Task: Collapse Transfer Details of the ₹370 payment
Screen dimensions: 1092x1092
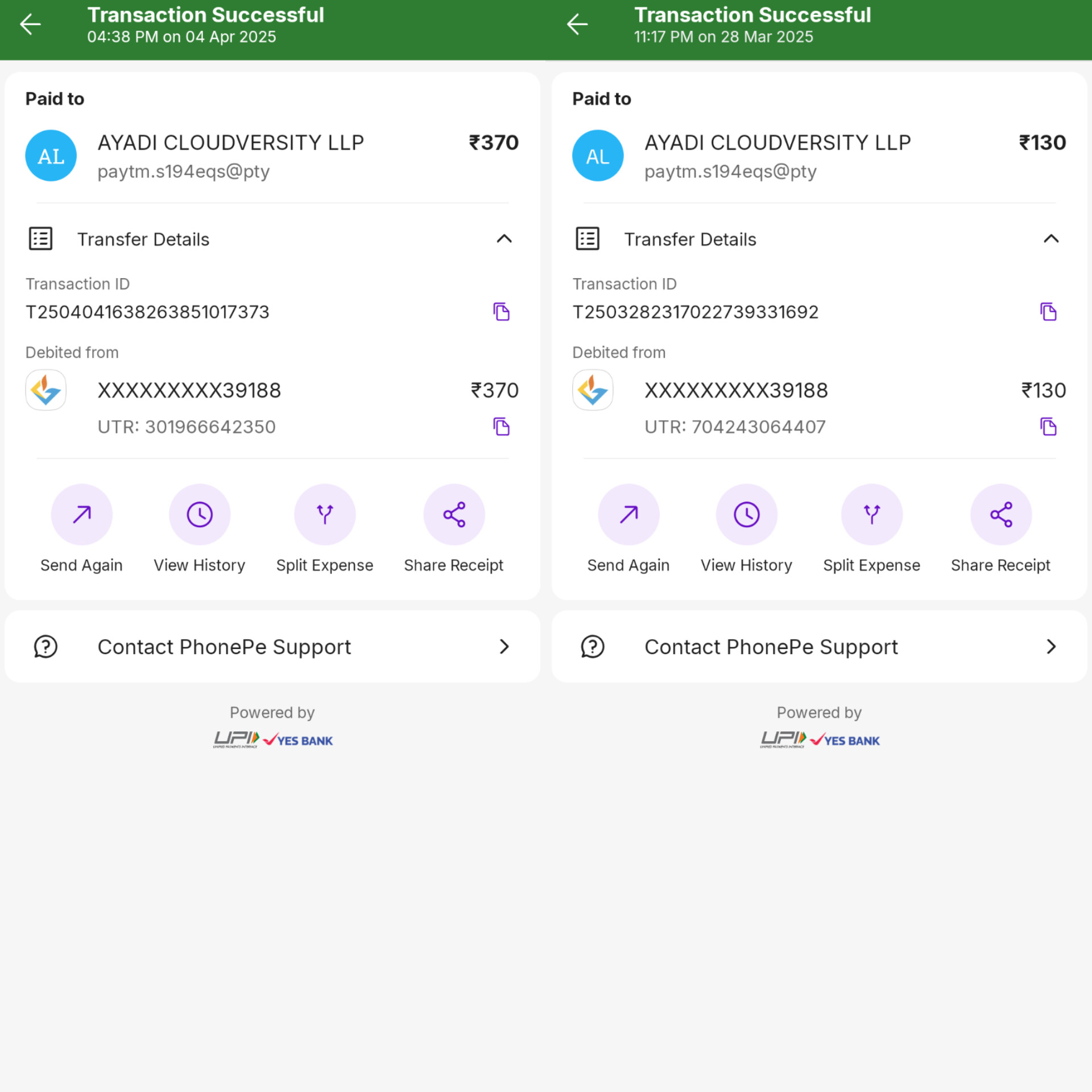Action: (504, 239)
